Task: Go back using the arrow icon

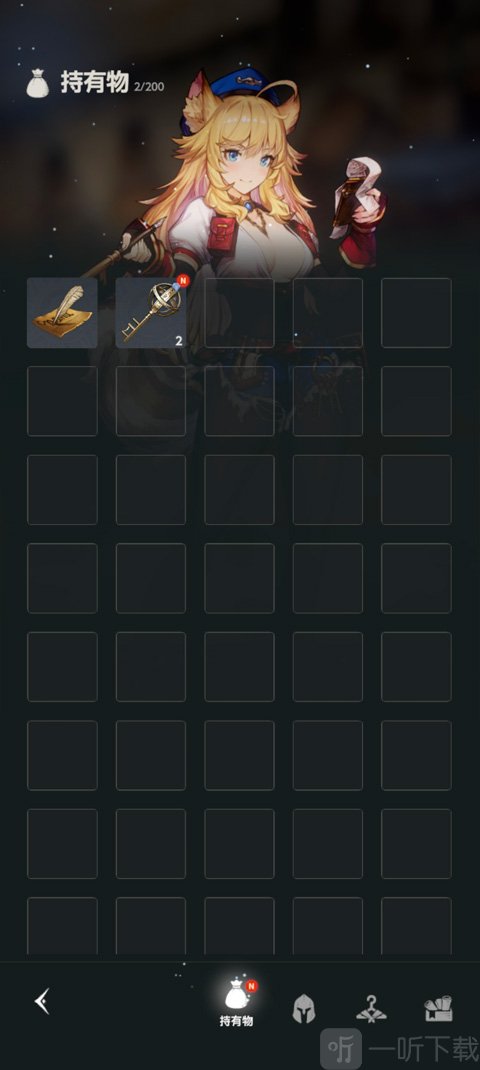Action: point(42,1002)
